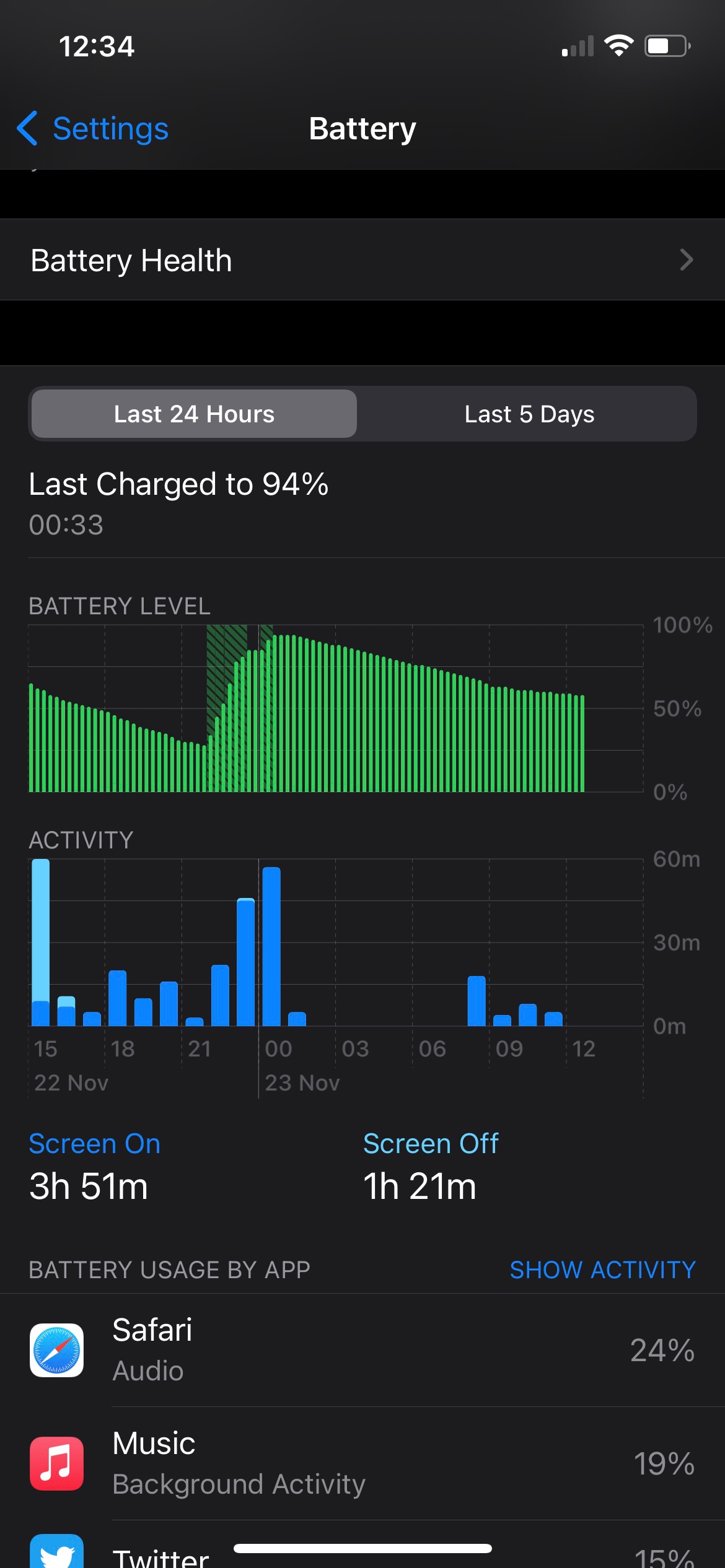Viewport: 725px width, 1568px height.
Task: Open Music battery usage row
Action: [x=362, y=1463]
